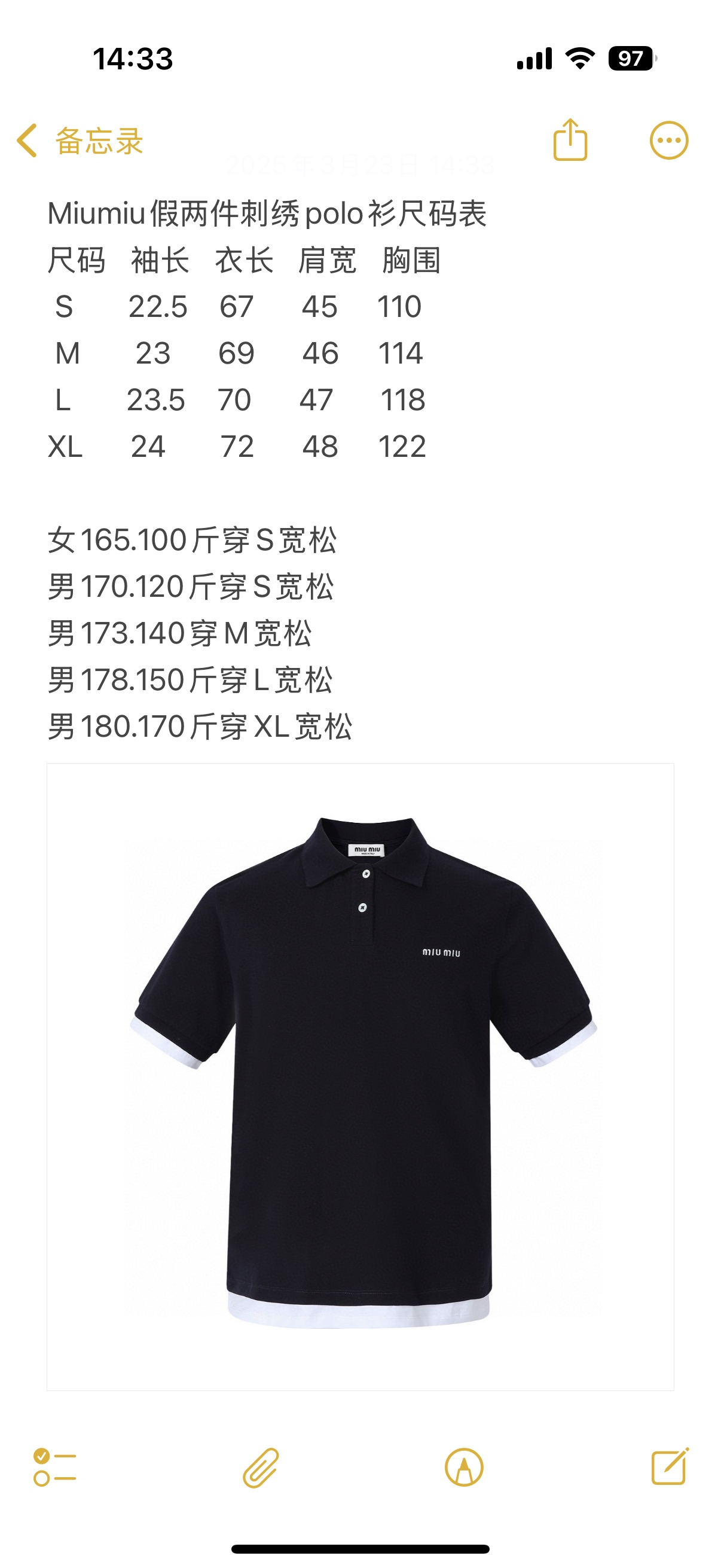Viewport: 721px width, 1568px height.
Task: Tap the Wi-Fi status bar icon
Action: [581, 57]
